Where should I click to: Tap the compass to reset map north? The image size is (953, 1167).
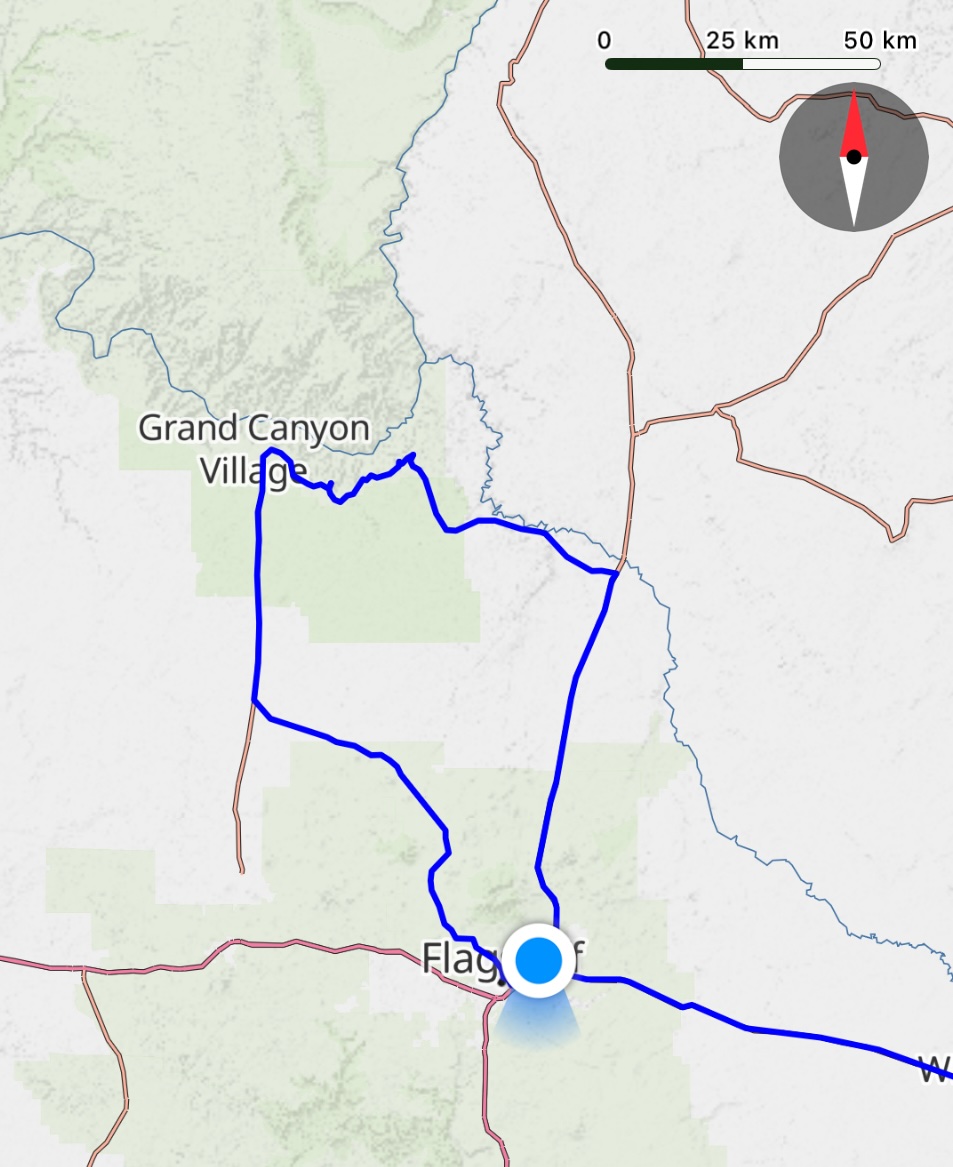853,157
